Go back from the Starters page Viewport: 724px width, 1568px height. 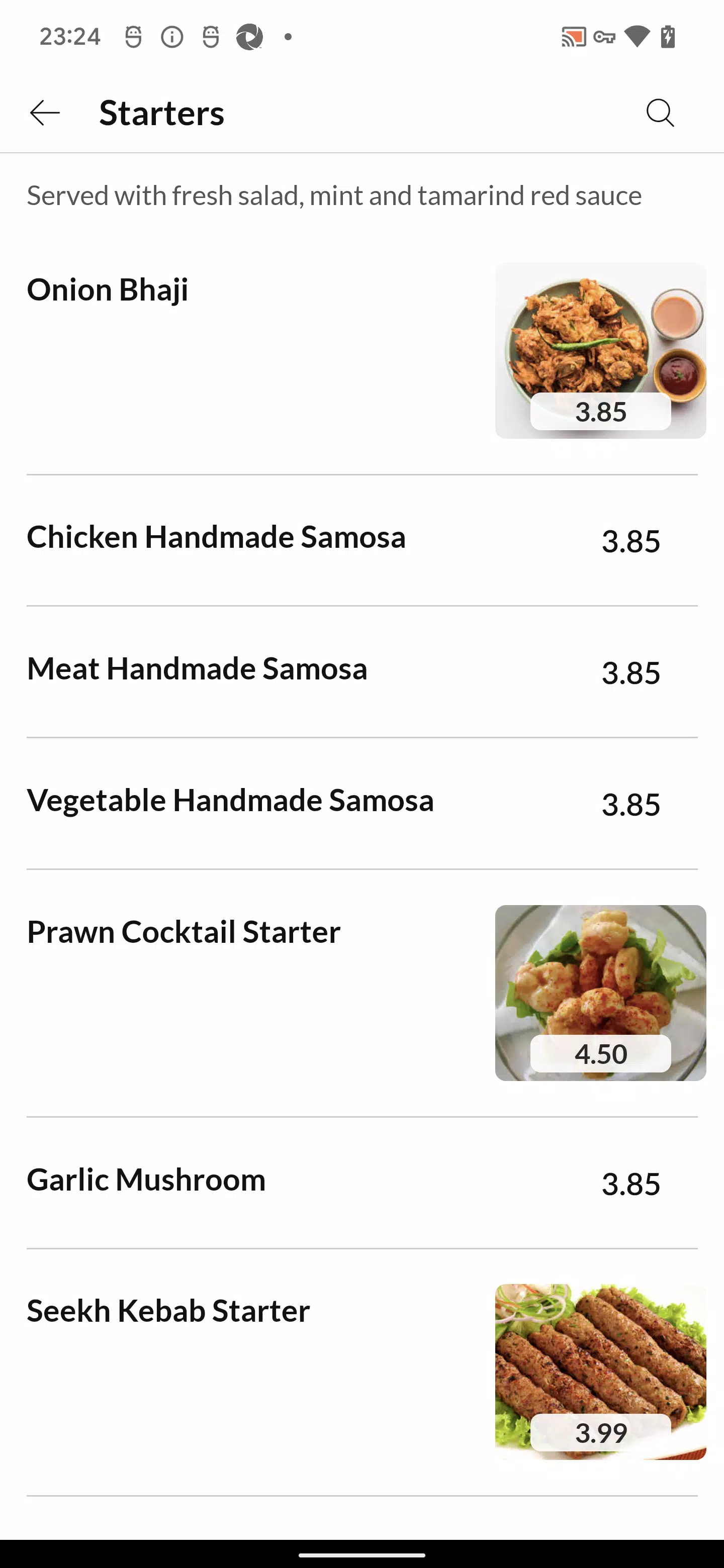point(44,113)
